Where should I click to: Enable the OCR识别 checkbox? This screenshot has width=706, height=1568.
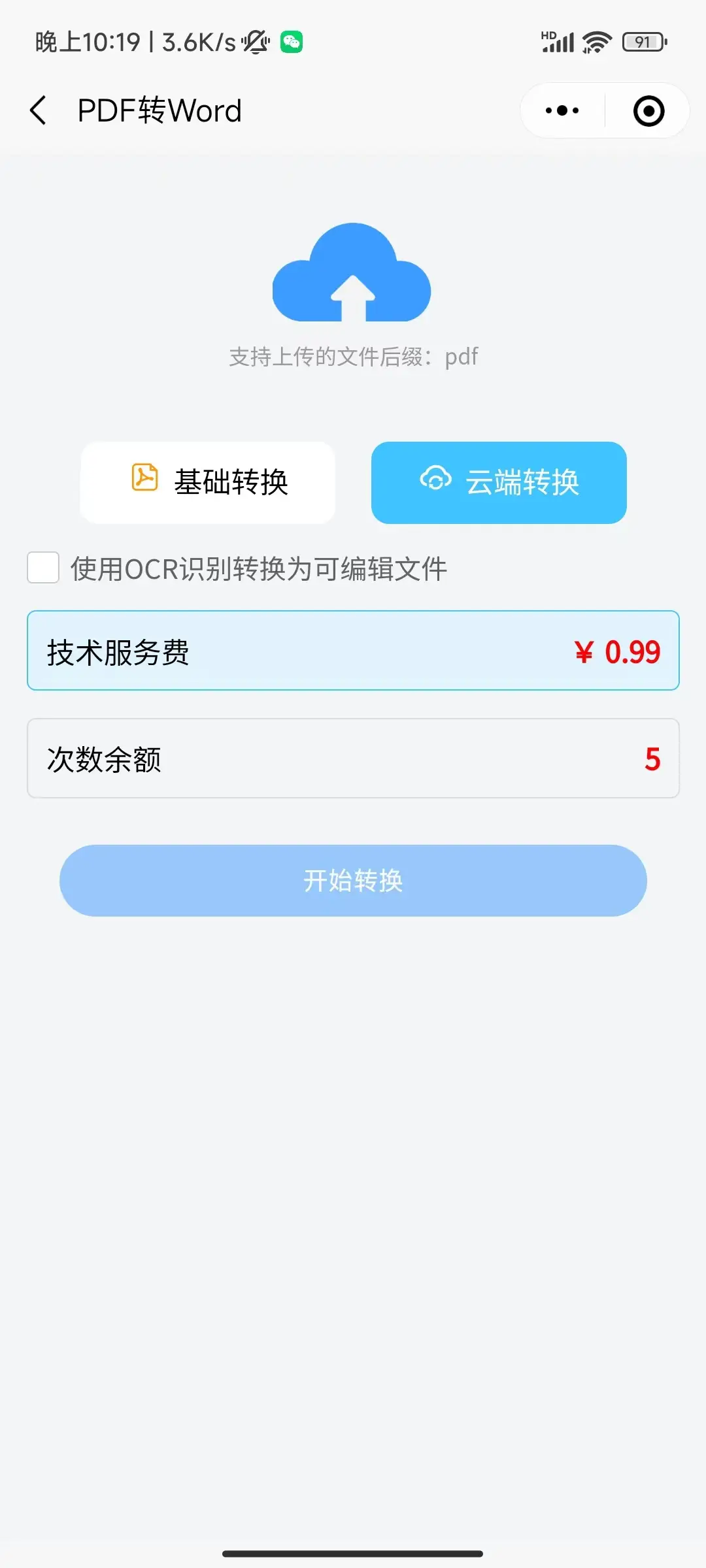(43, 567)
